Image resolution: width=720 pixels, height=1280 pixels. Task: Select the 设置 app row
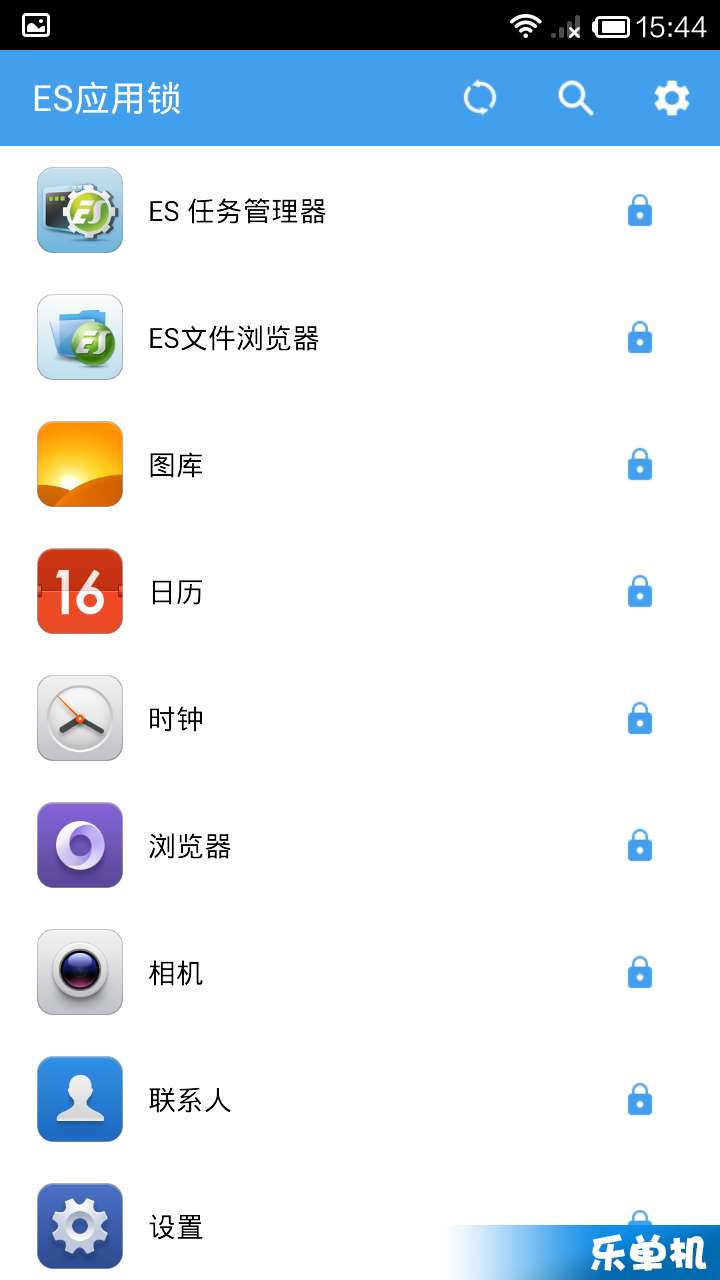point(360,1226)
